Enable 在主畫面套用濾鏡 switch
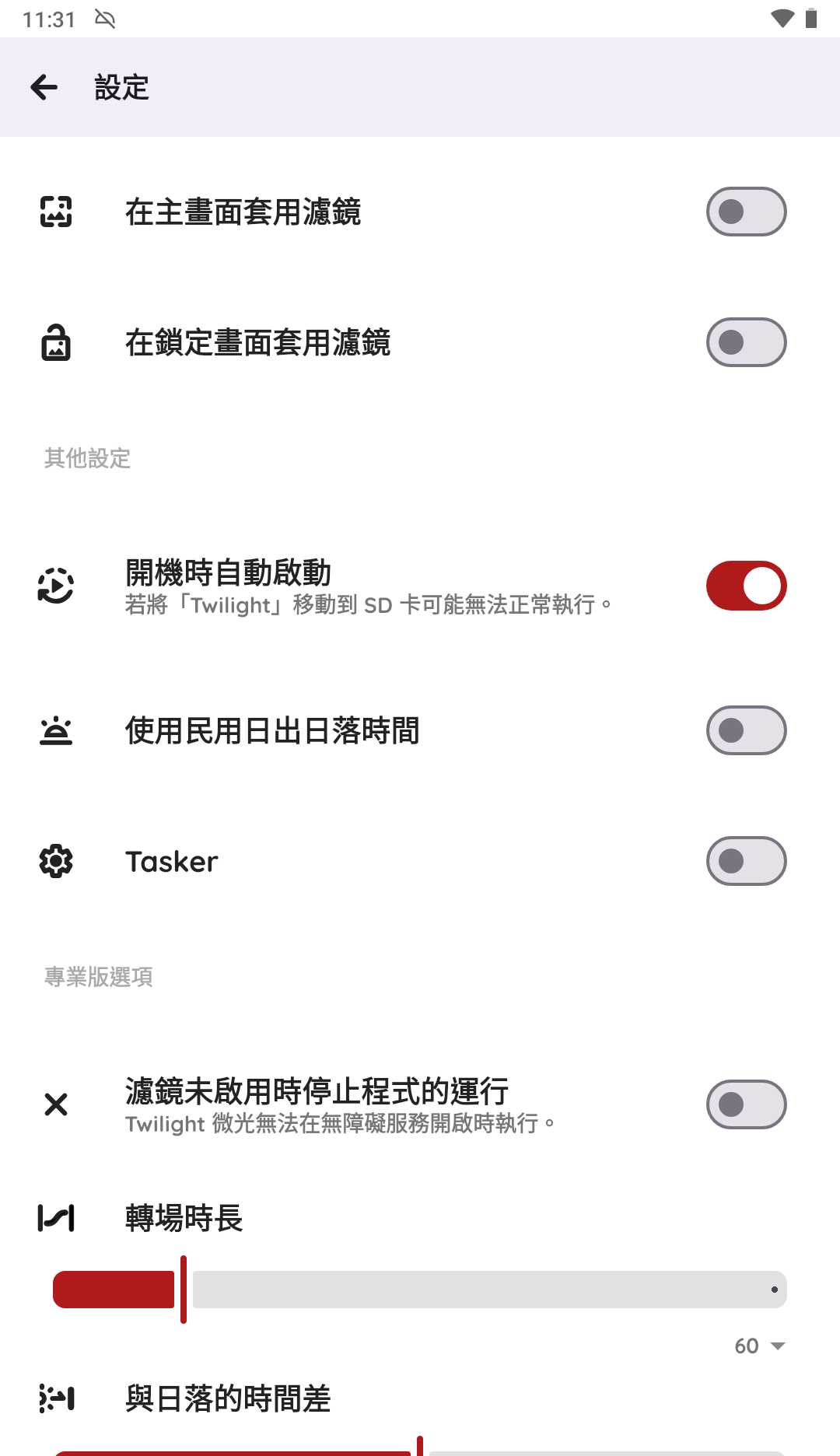The height and width of the screenshot is (1456, 840). pyautogui.click(x=746, y=212)
